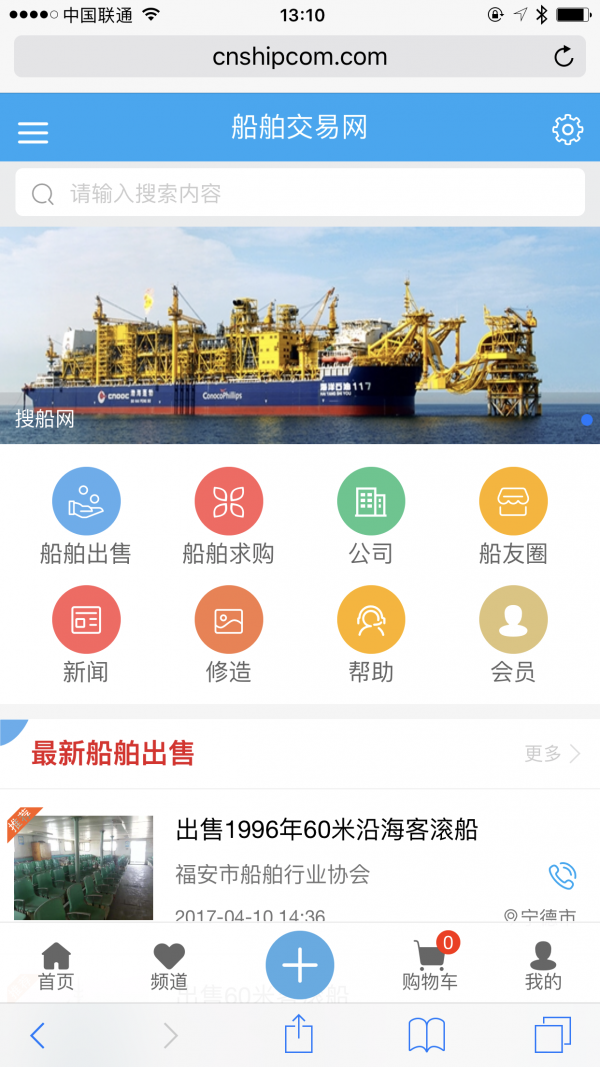Open listing 出售1996年60米沿海客滚船
The width and height of the screenshot is (600, 1067).
point(327,830)
